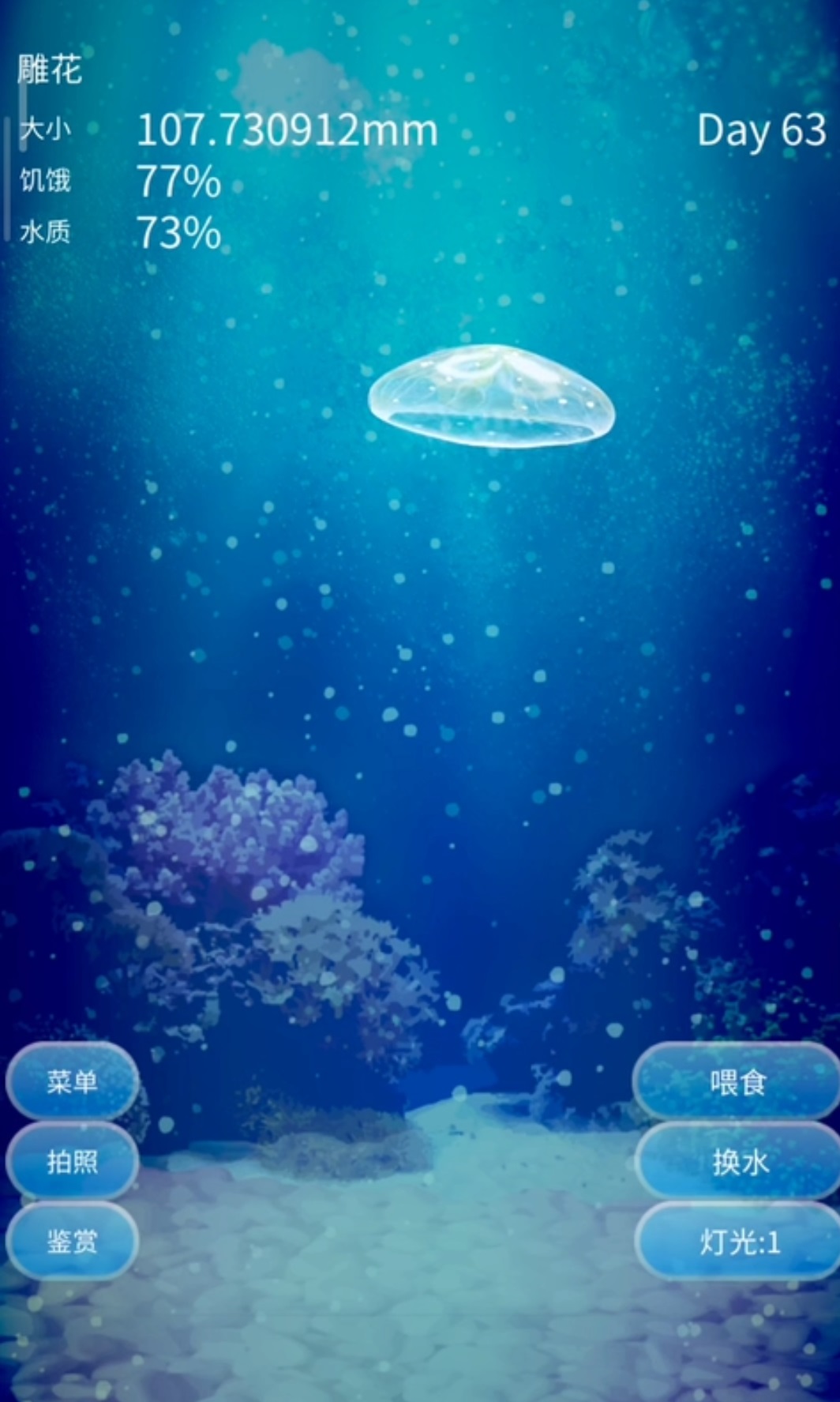This screenshot has width=840, height=1402.
Task: Open 鉴赏 appreciation mode
Action: (72, 1241)
